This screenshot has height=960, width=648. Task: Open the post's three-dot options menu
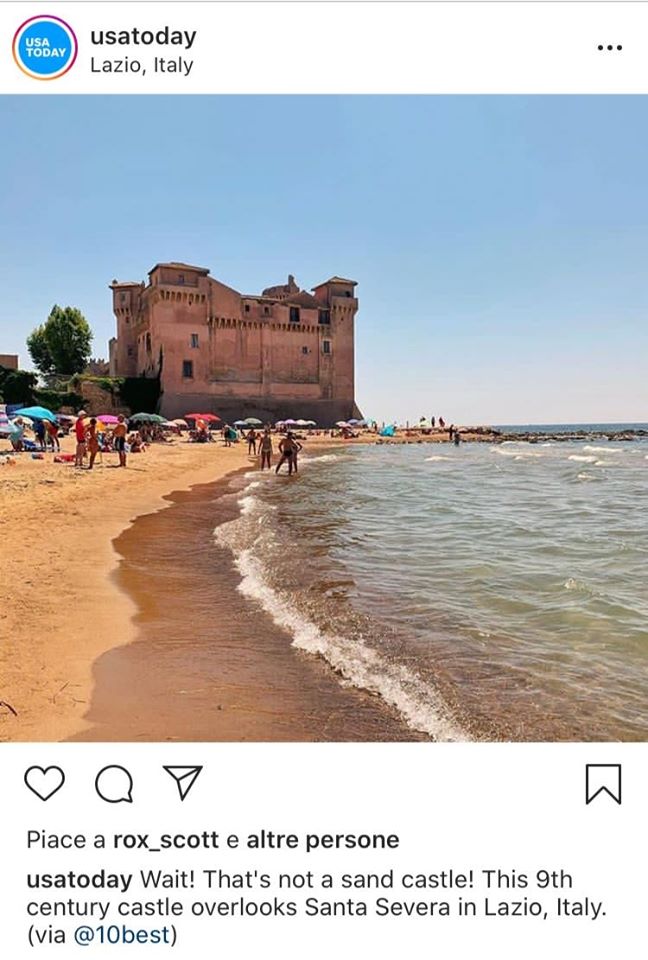[x=609, y=48]
